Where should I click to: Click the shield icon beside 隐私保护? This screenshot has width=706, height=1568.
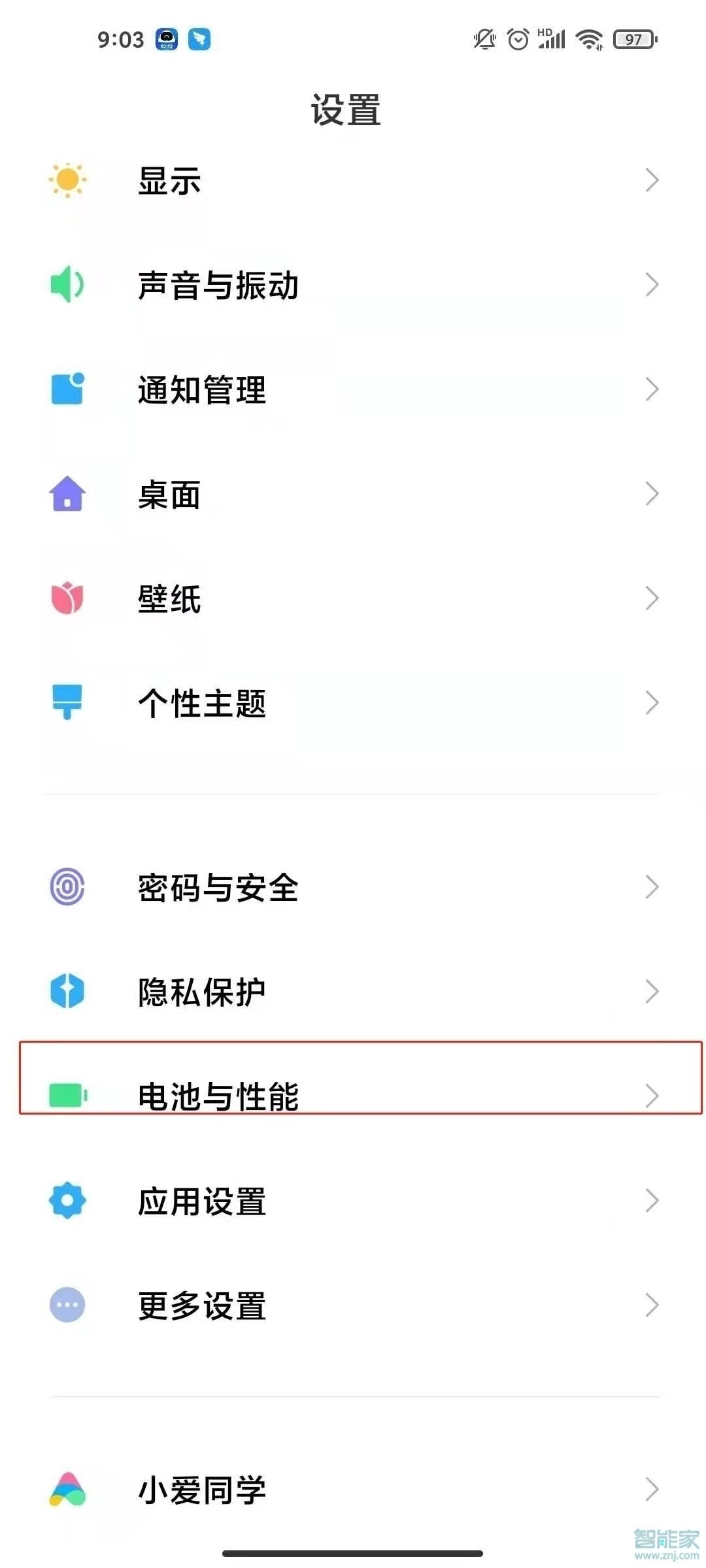(x=67, y=991)
